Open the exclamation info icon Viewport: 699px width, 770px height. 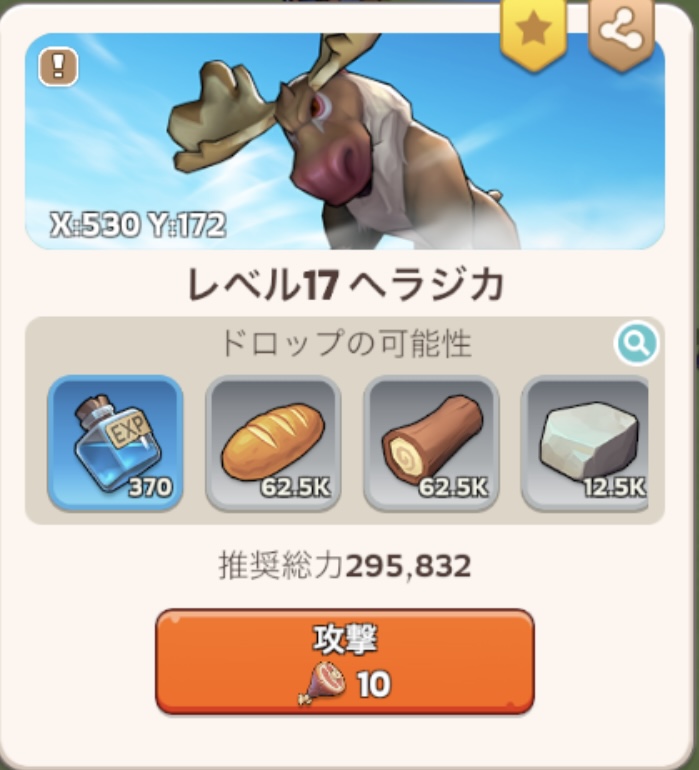[58, 66]
